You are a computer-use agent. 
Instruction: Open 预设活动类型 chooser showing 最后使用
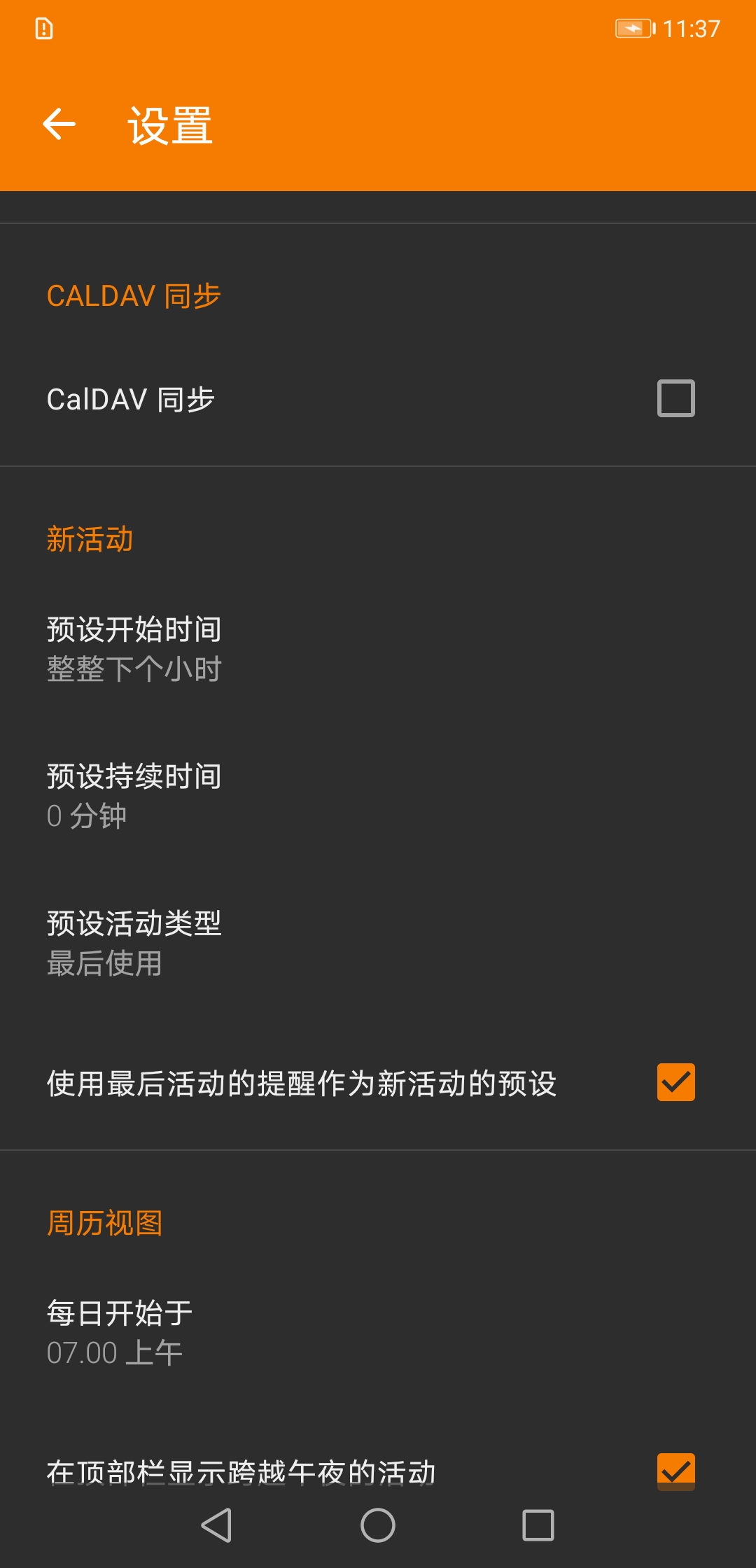[x=378, y=943]
